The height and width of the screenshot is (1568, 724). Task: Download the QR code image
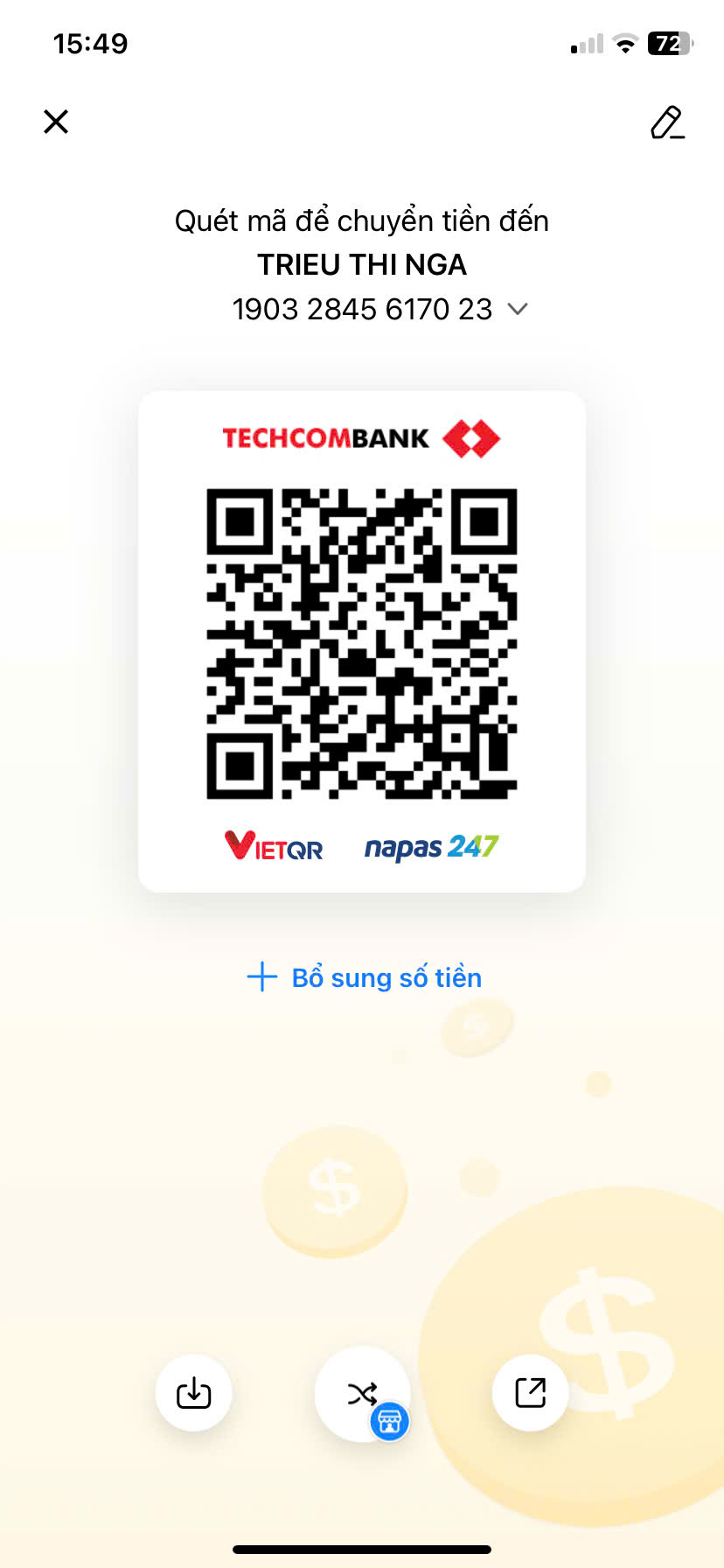coord(193,1392)
